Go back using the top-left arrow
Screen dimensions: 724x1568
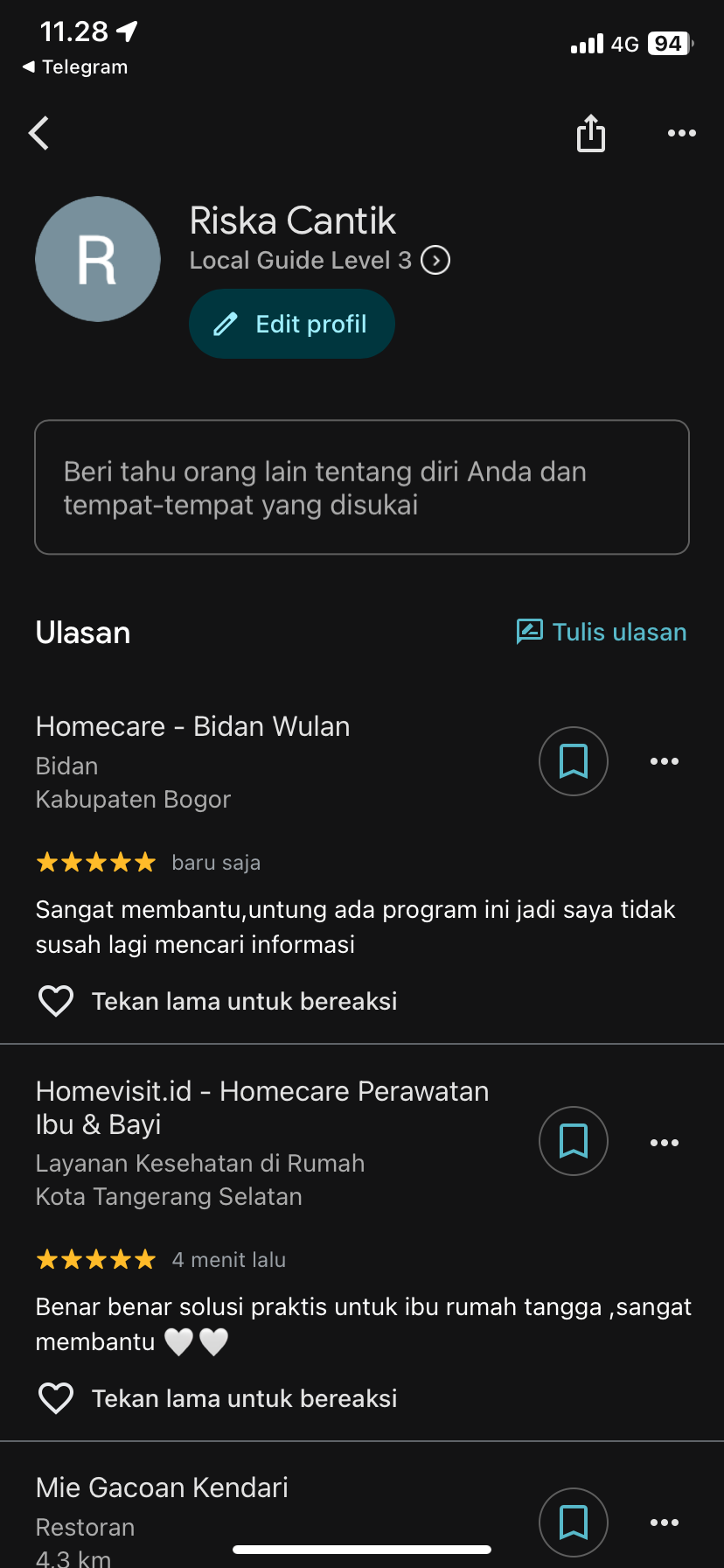tap(39, 134)
